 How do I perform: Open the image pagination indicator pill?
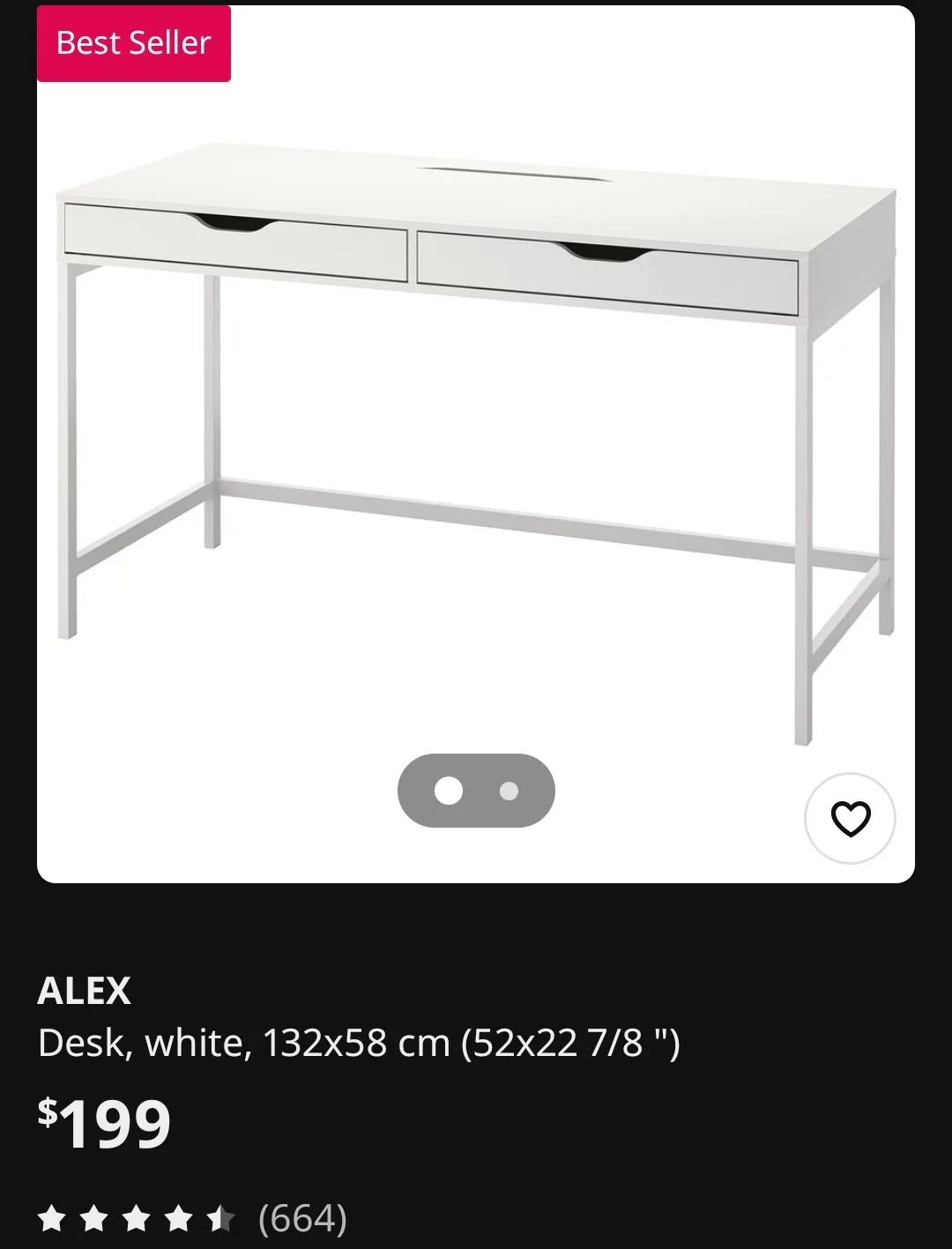(x=476, y=791)
